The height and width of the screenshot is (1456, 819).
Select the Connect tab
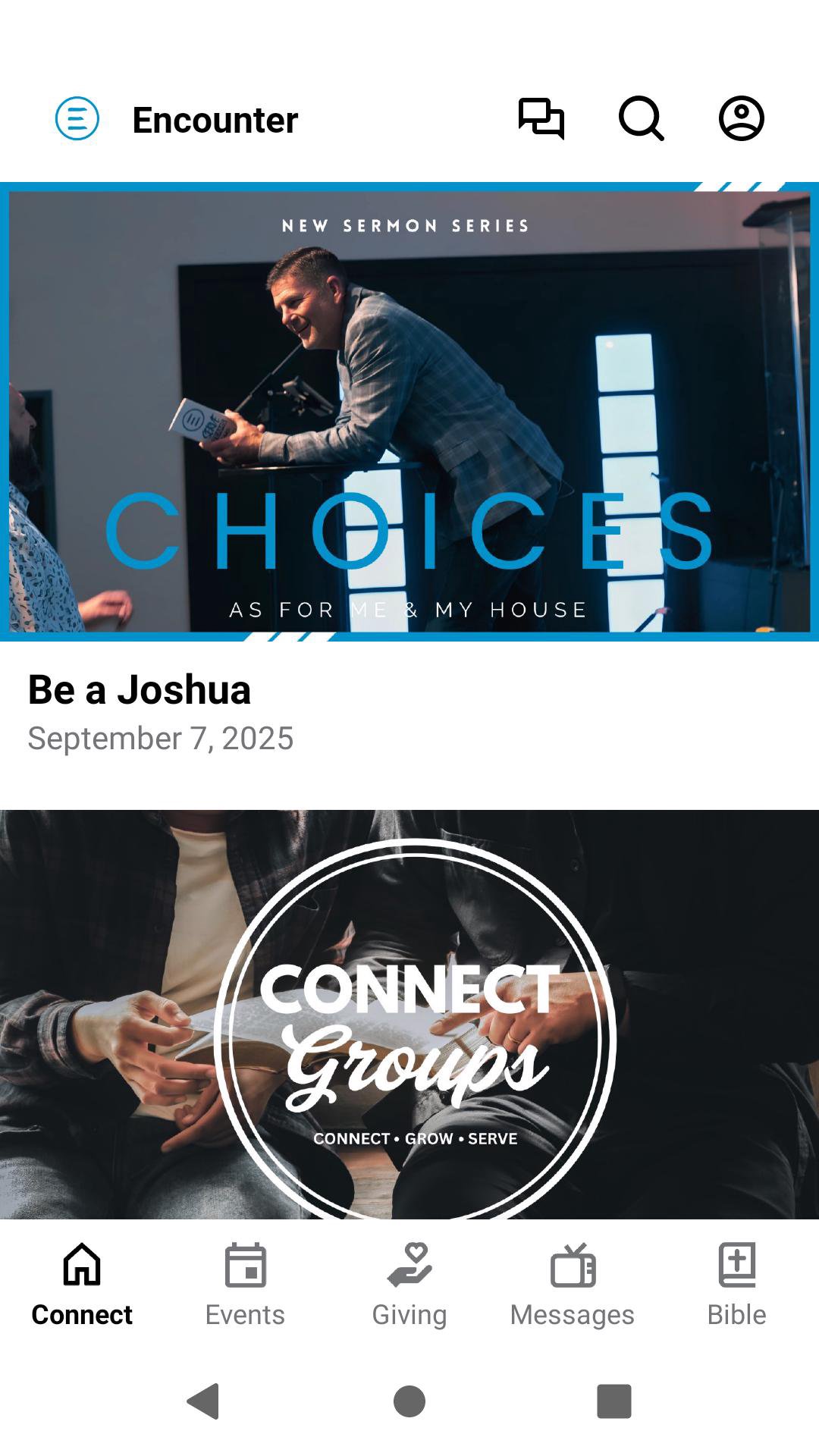[82, 1283]
